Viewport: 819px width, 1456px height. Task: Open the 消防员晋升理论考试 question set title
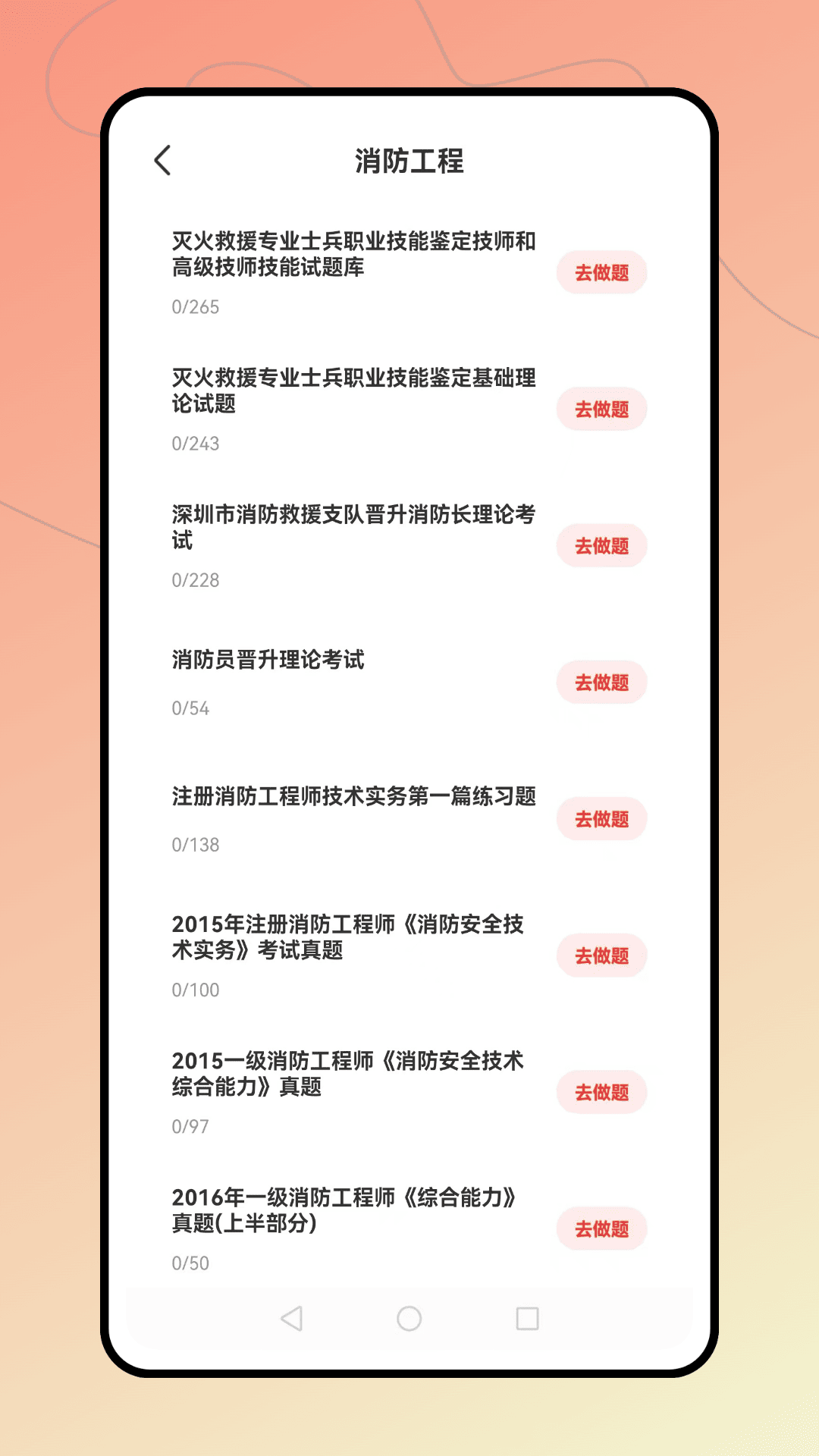(267, 661)
